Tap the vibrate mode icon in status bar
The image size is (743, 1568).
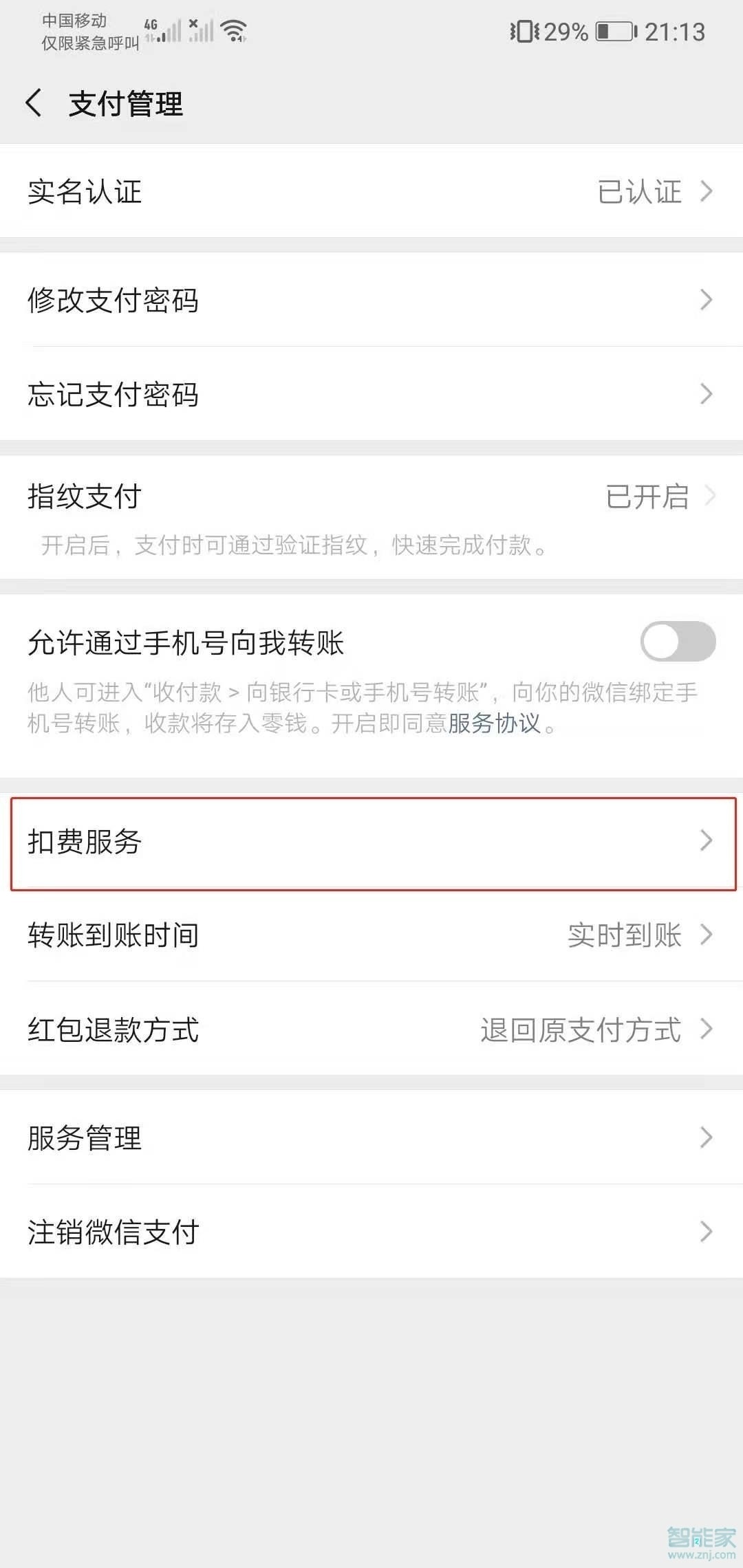(524, 30)
